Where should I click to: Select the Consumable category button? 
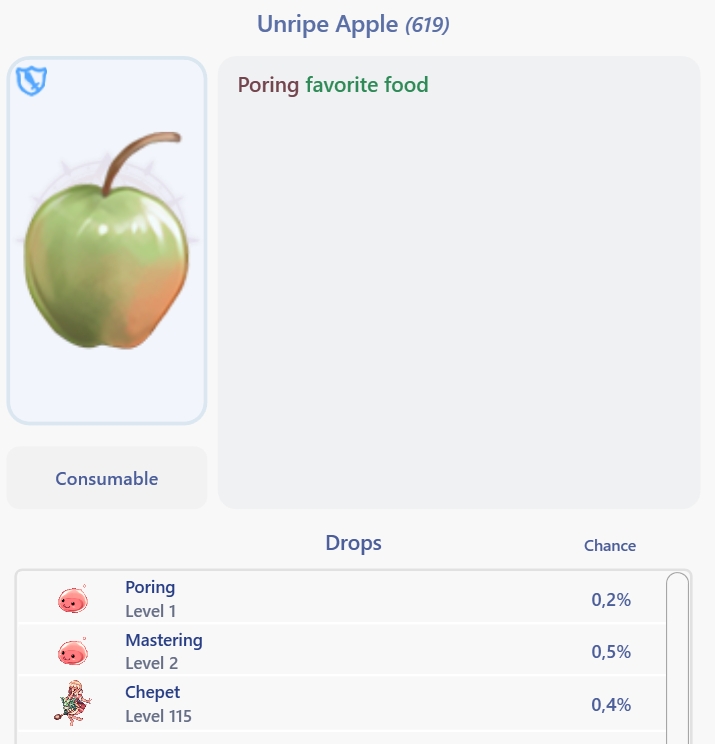pos(107,478)
